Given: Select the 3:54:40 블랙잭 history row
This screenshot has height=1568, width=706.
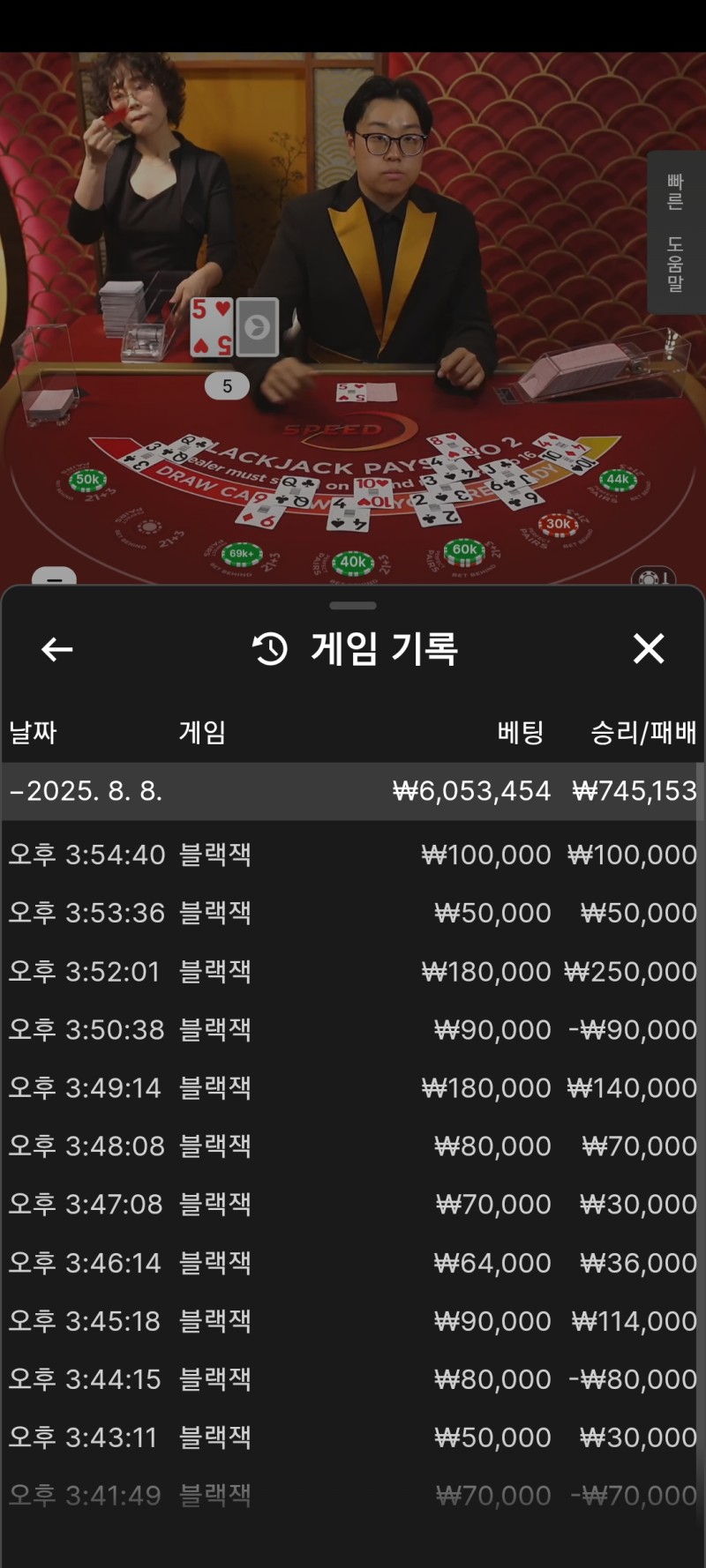Looking at the screenshot, I should point(353,853).
